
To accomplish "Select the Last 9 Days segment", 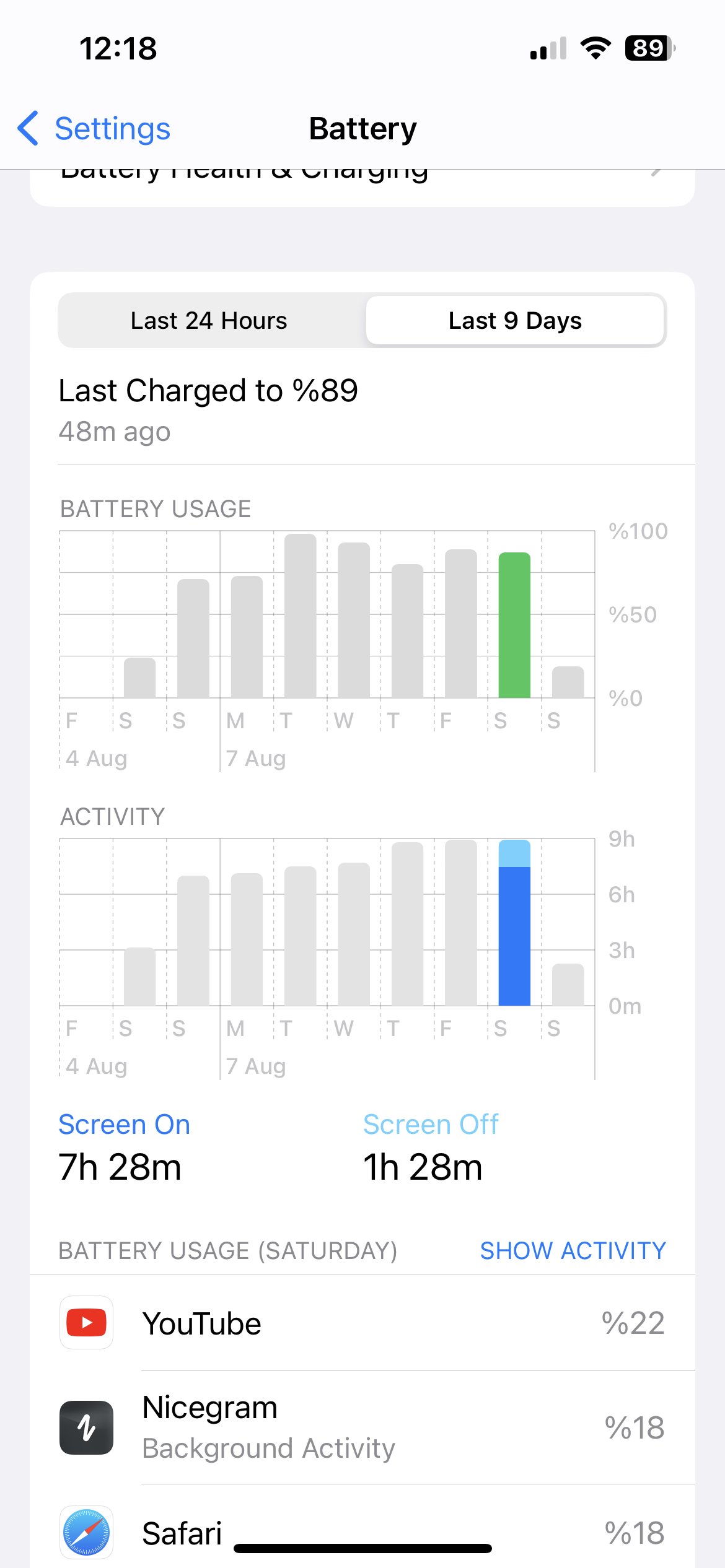I will (515, 321).
